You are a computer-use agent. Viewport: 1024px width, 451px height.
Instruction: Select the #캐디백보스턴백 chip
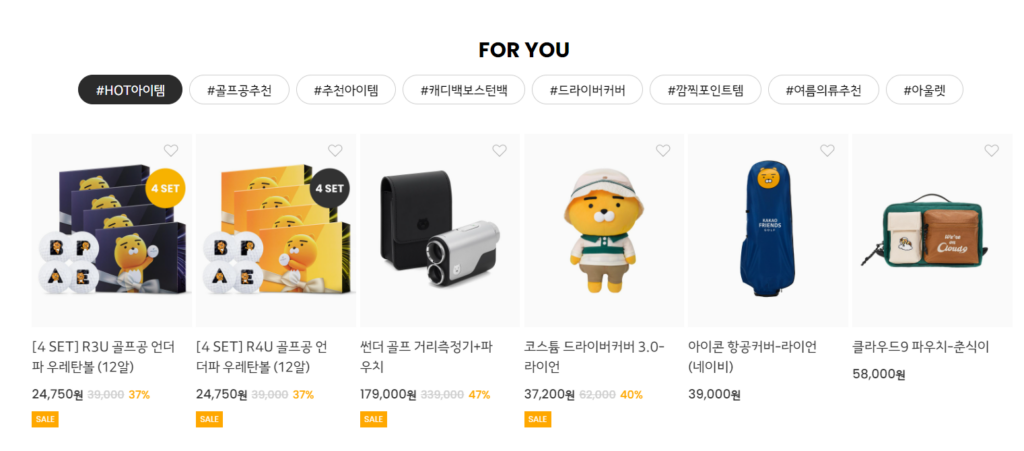click(x=462, y=90)
